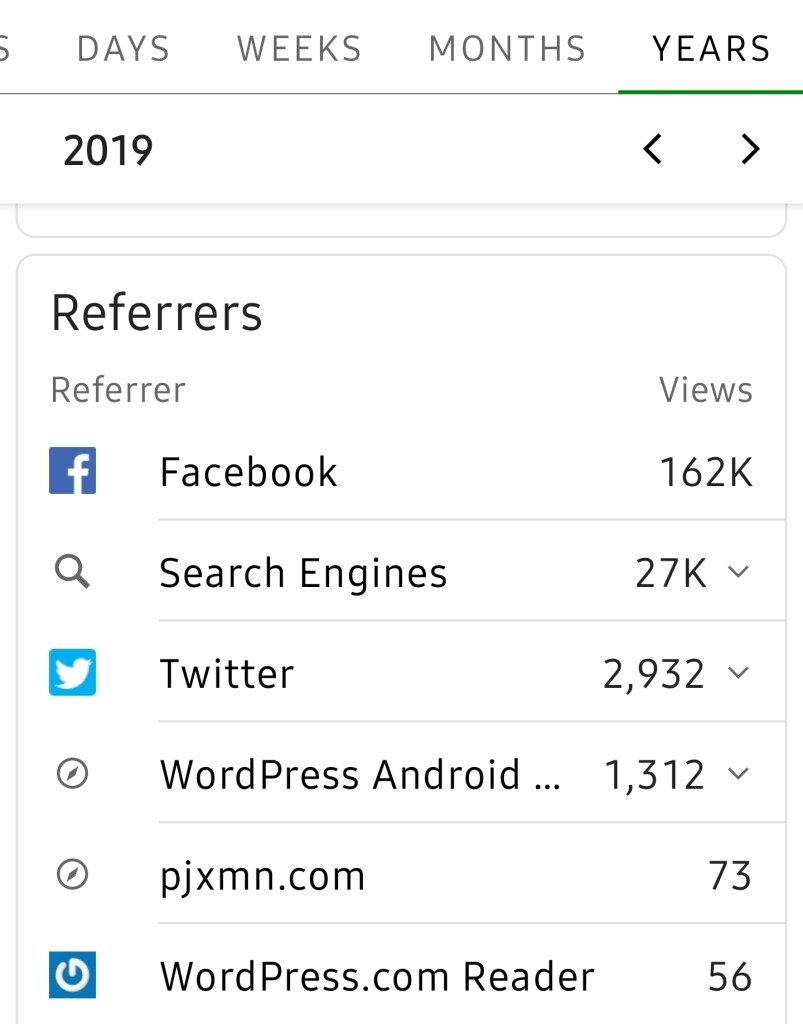803x1024 pixels.
Task: Go to the previous year
Action: 652,150
